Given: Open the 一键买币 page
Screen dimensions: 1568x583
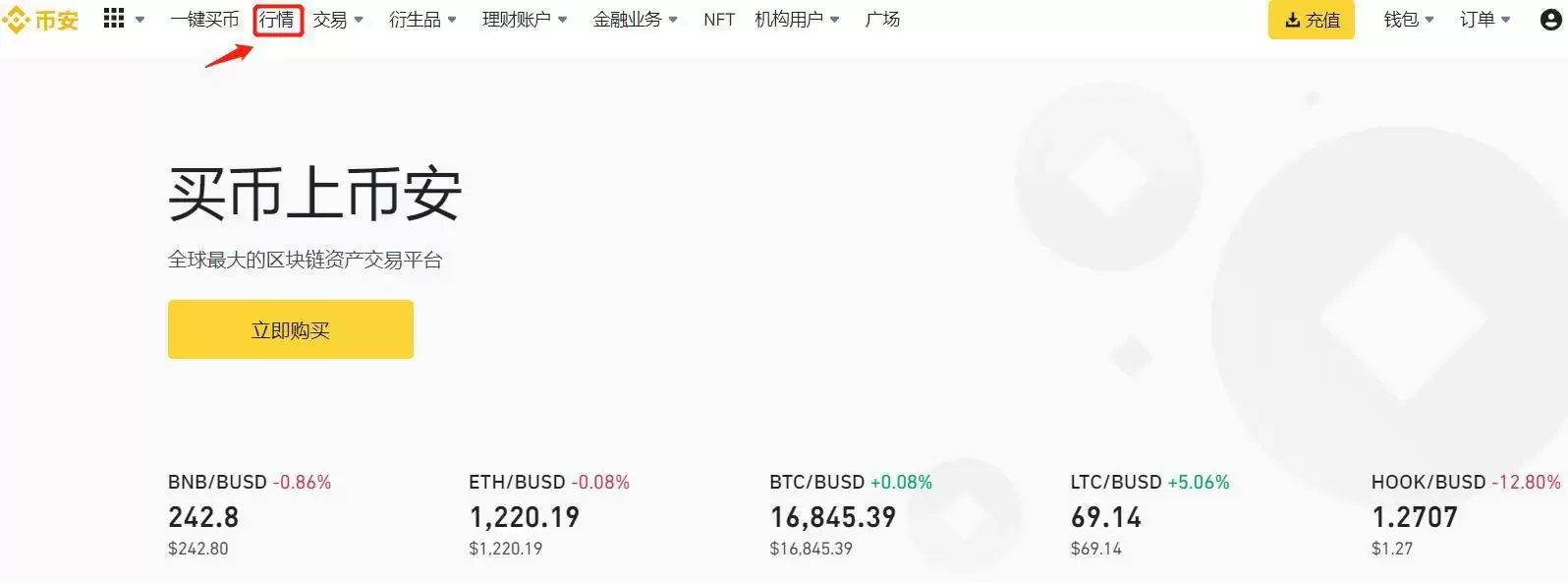Looking at the screenshot, I should pos(204,20).
